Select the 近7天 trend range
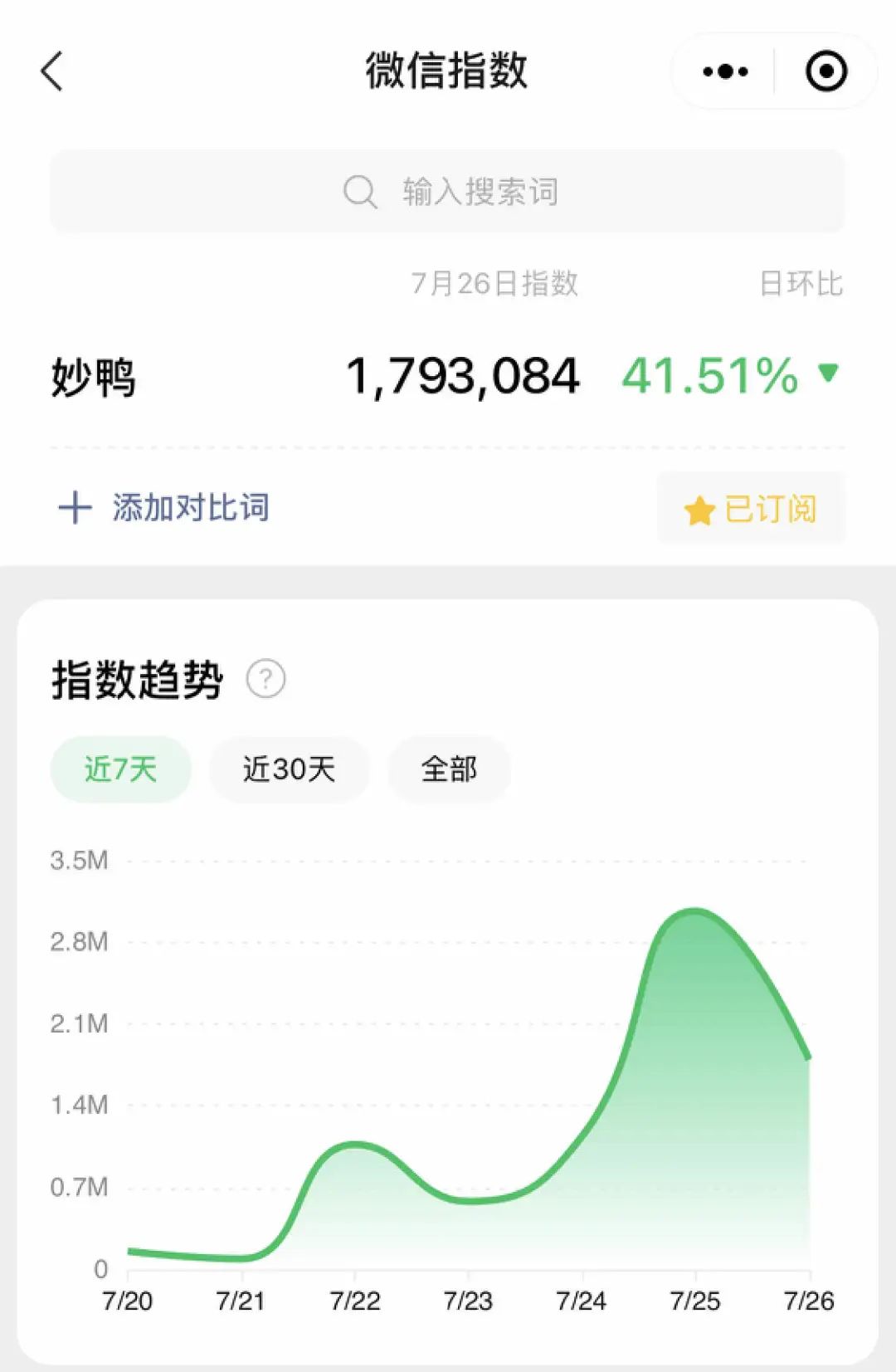This screenshot has height=1372, width=896. pyautogui.click(x=121, y=769)
